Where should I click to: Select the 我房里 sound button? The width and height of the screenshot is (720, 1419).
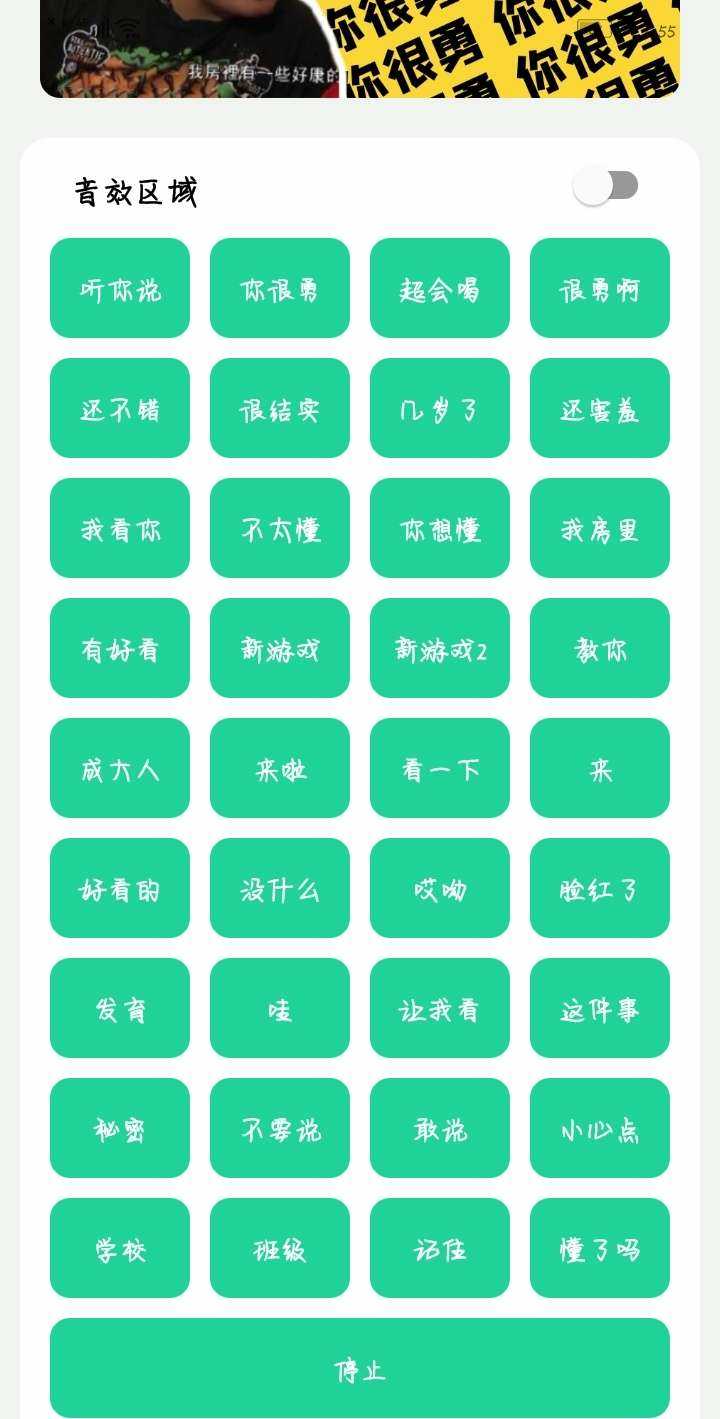point(600,528)
